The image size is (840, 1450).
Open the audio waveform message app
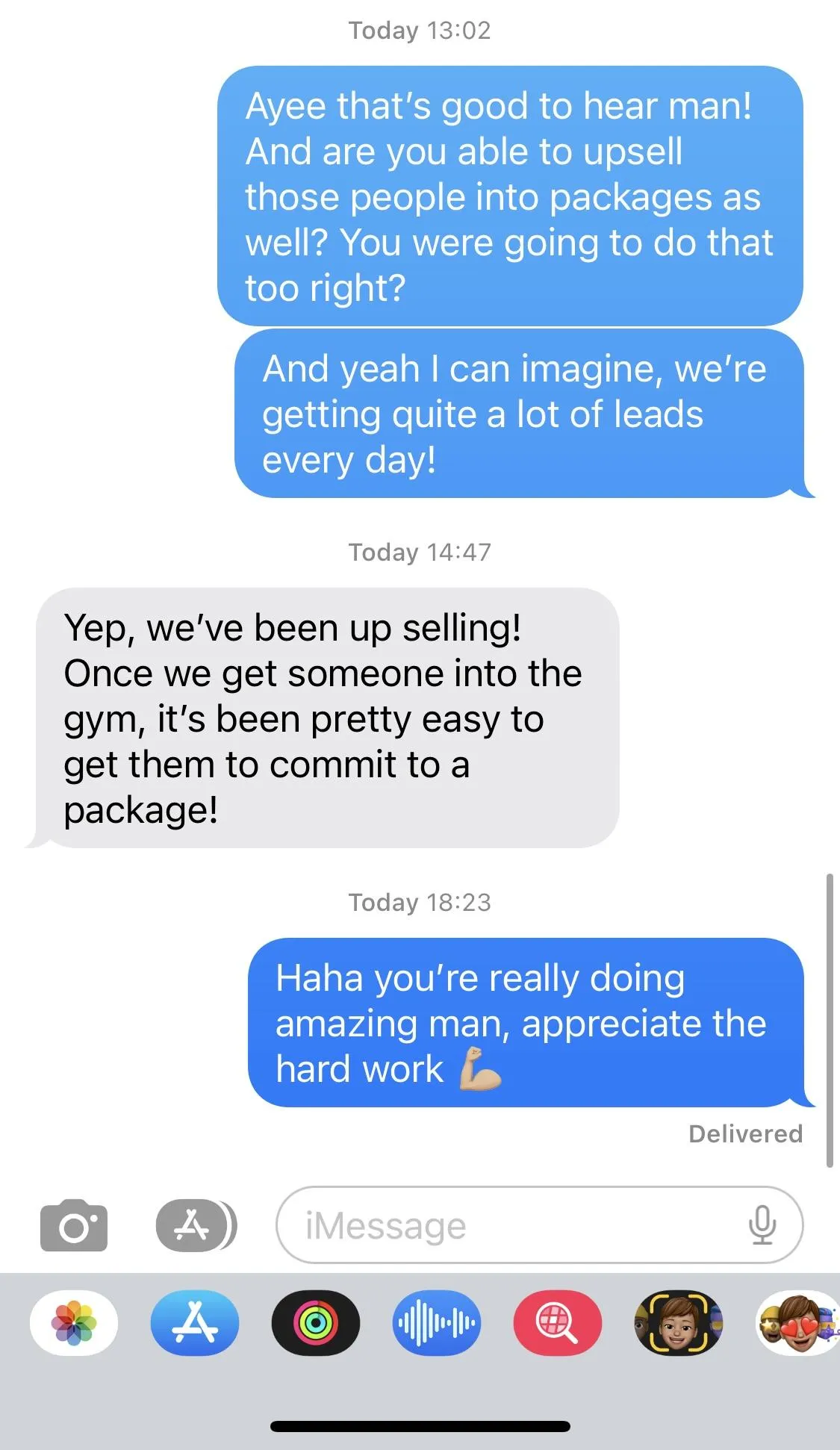[437, 1322]
